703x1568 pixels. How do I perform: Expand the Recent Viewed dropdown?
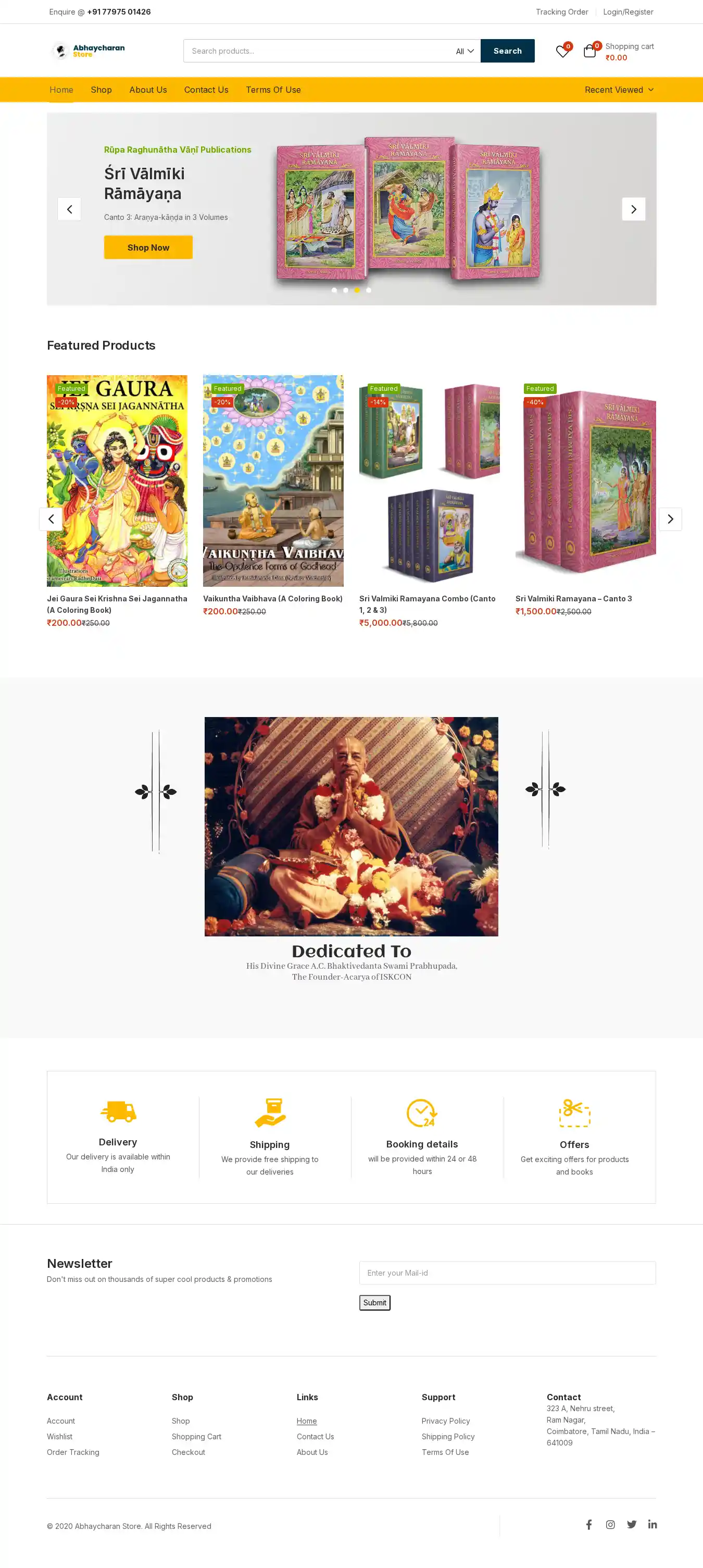pyautogui.click(x=619, y=90)
